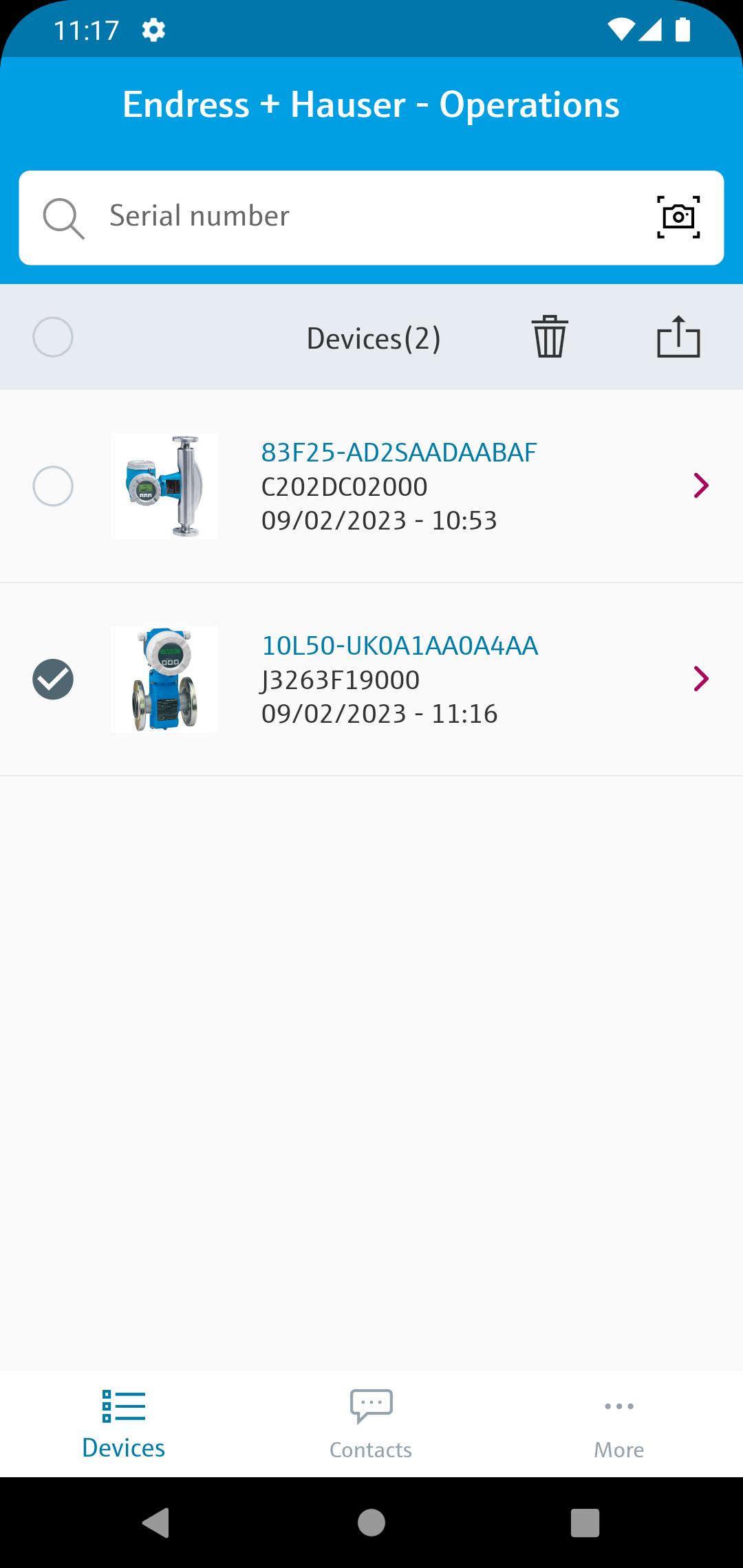Open the camera scan icon
Screen dimensions: 743x1568
click(678, 217)
